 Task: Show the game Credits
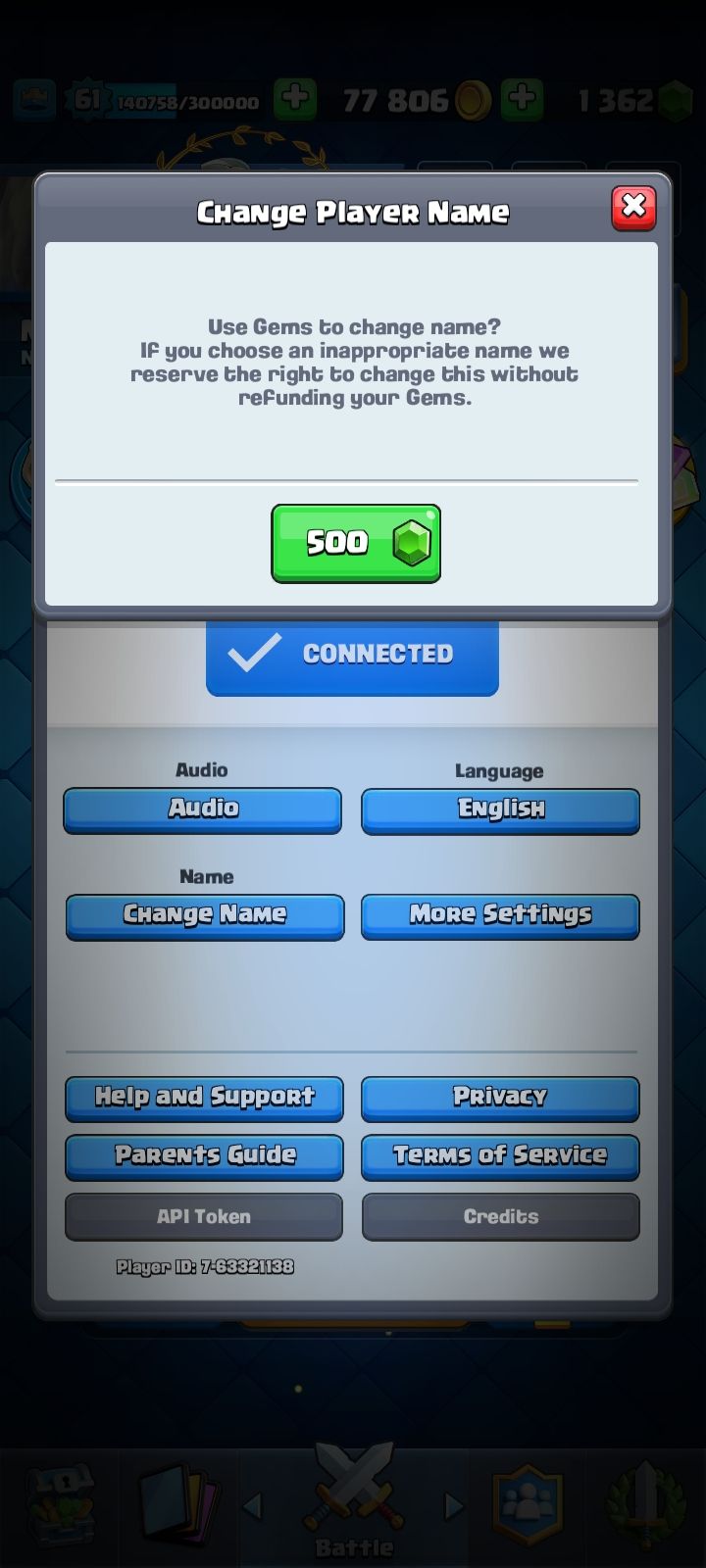tap(500, 1216)
